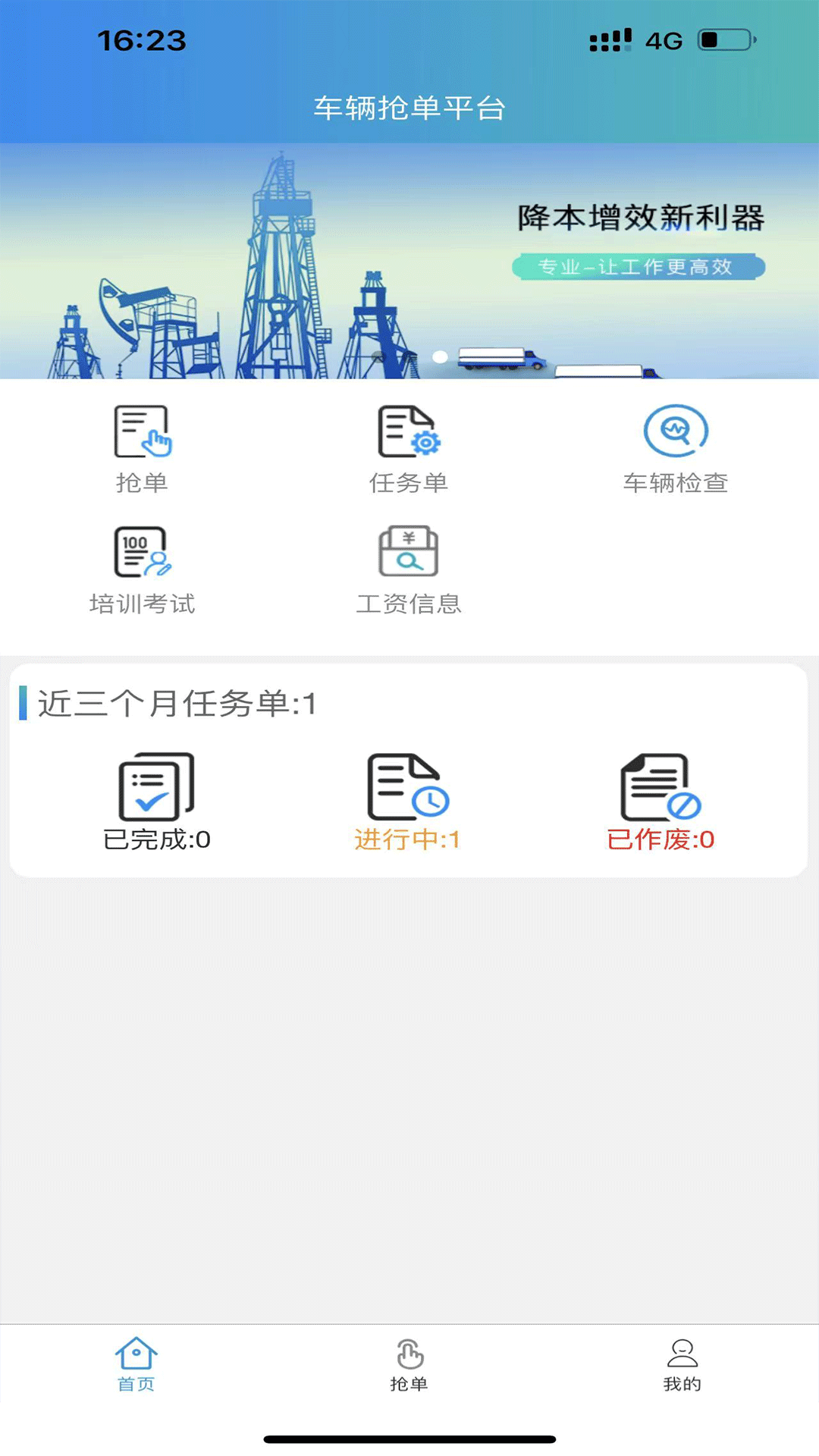Image resolution: width=819 pixels, height=1456 pixels.
Task: Open the 降本增效新利器 banner
Action: [409, 261]
